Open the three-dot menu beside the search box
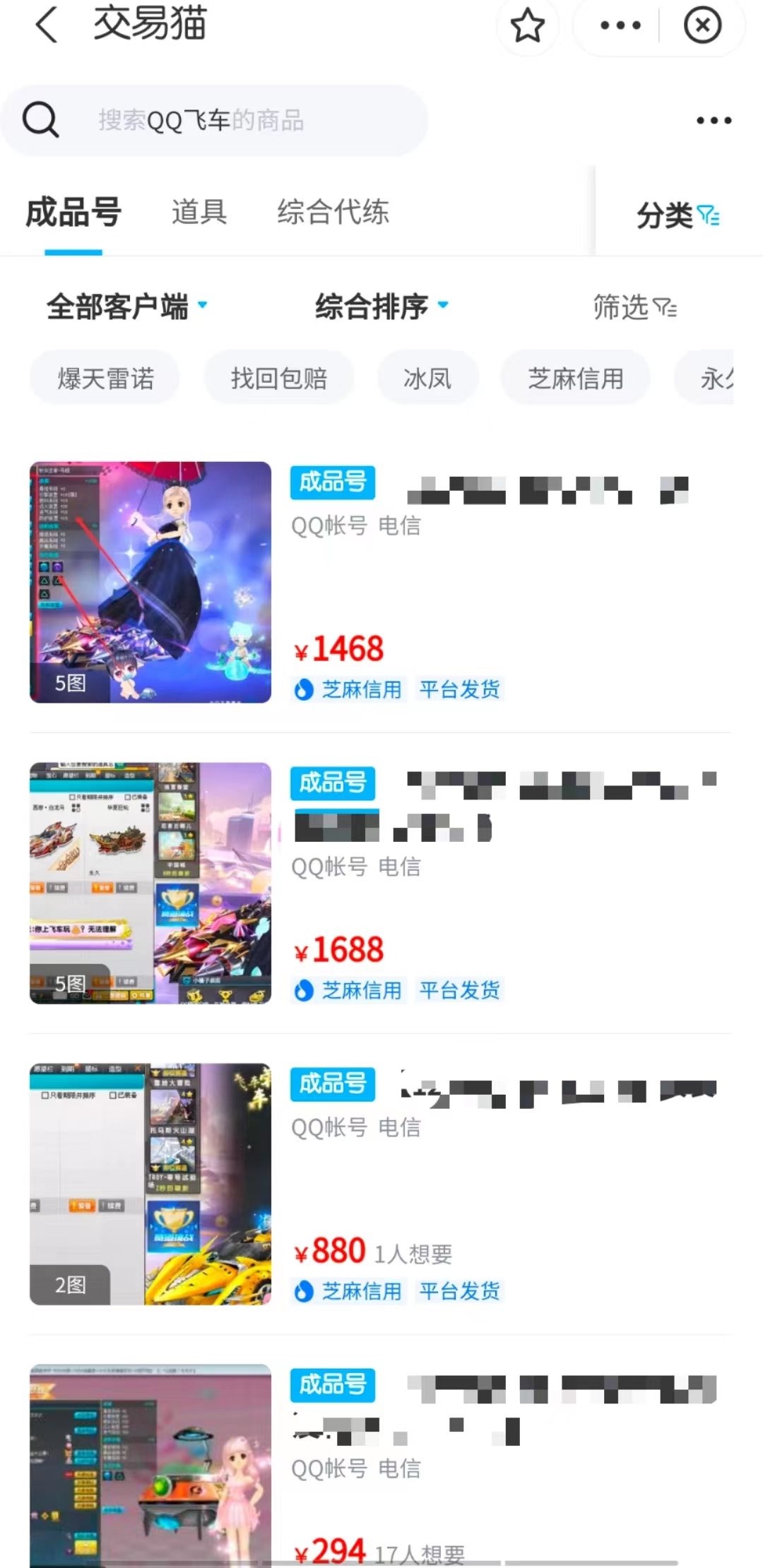The width and height of the screenshot is (763, 1568). (x=714, y=121)
